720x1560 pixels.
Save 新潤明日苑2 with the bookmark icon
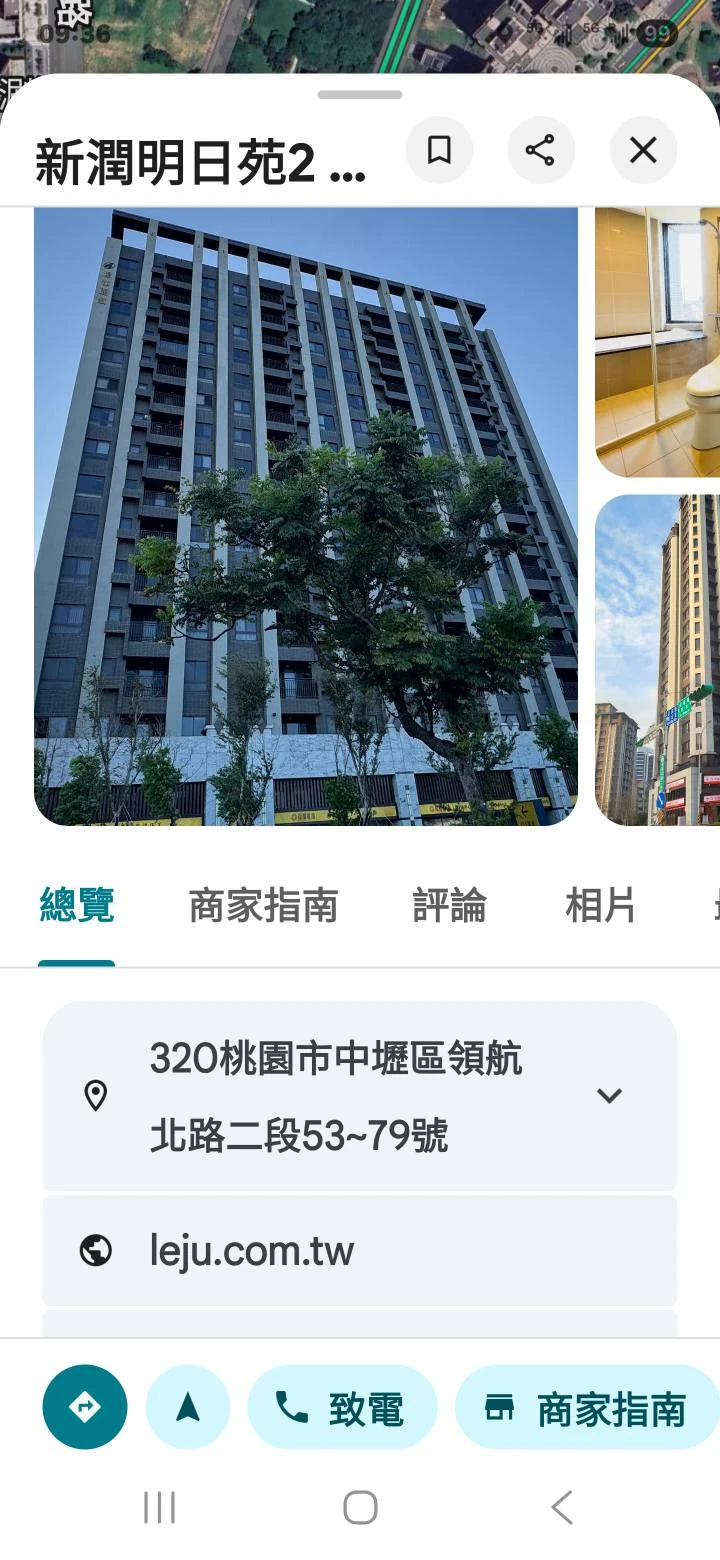tap(439, 151)
